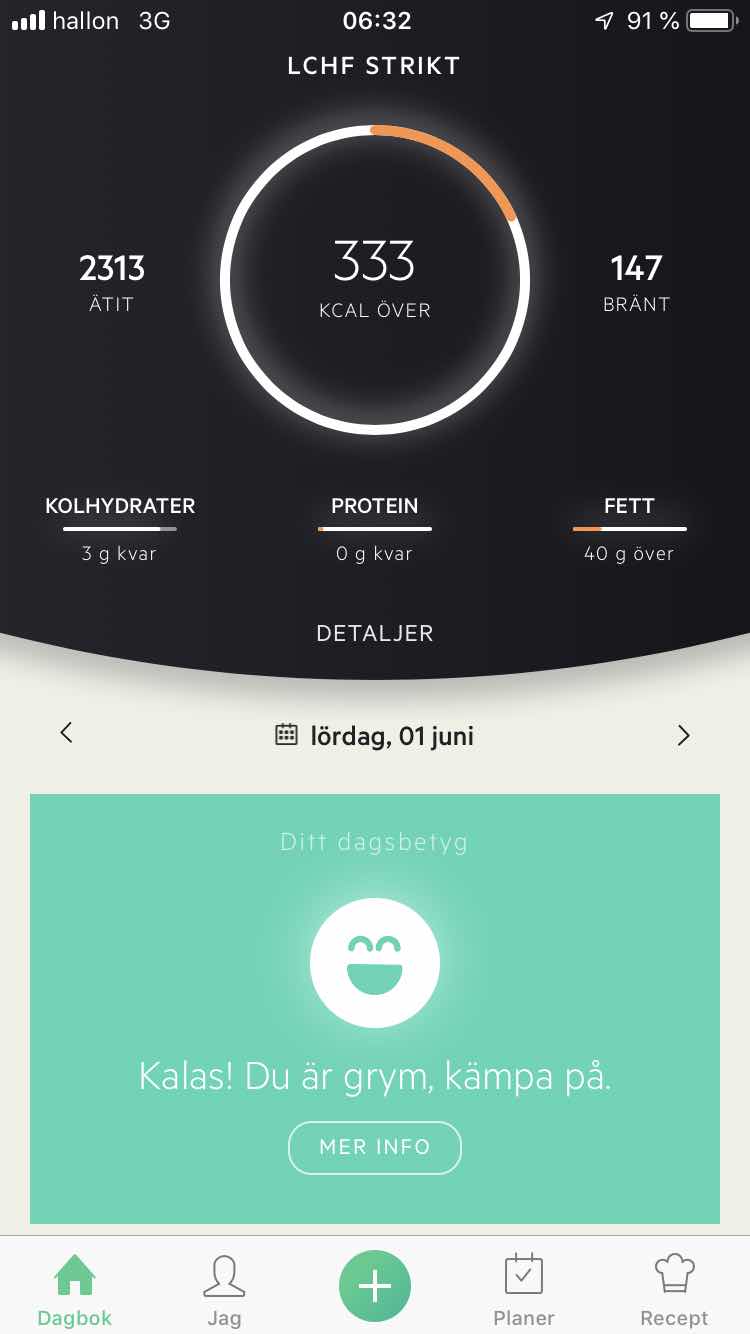
Task: Switch to the Planer tab
Action: click(x=523, y=1289)
